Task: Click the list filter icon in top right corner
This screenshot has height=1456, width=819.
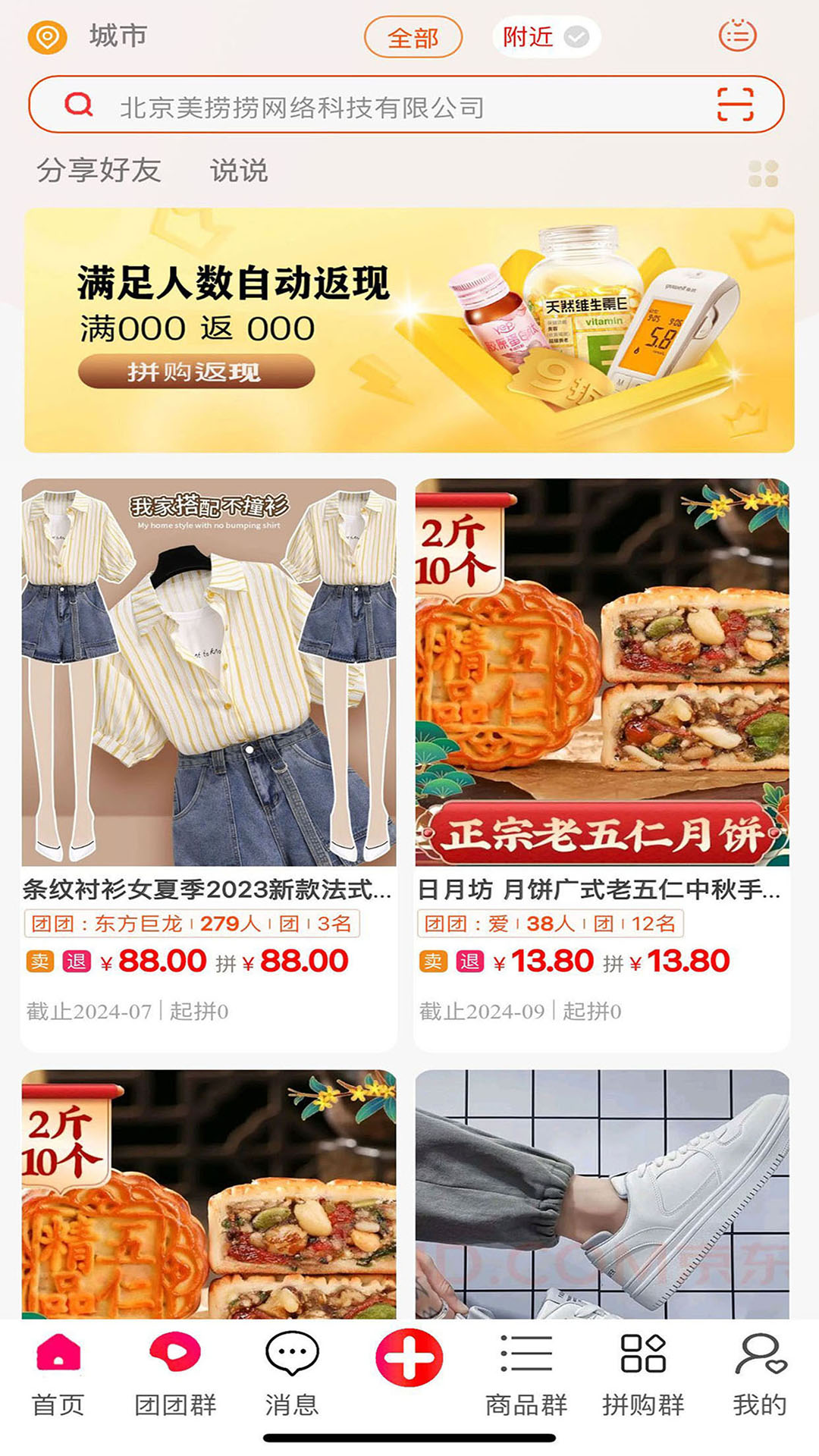Action: (738, 35)
